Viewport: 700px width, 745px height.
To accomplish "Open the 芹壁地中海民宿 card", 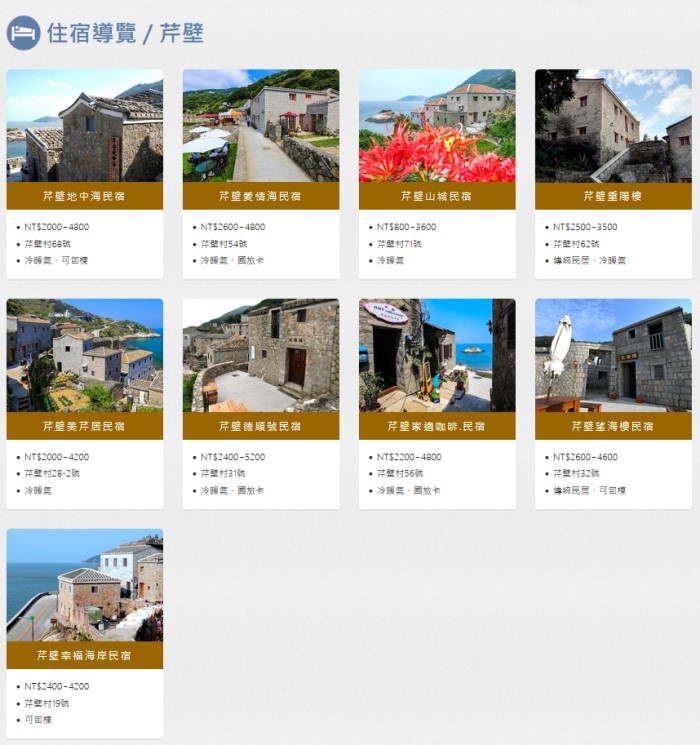I will click(84, 196).
